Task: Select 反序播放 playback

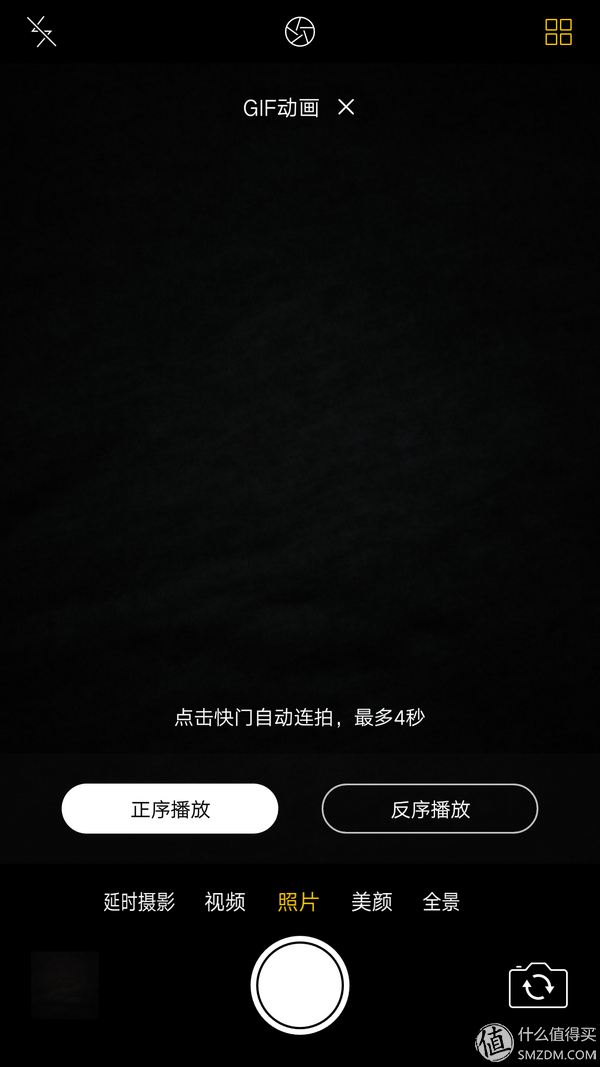Action: [430, 809]
